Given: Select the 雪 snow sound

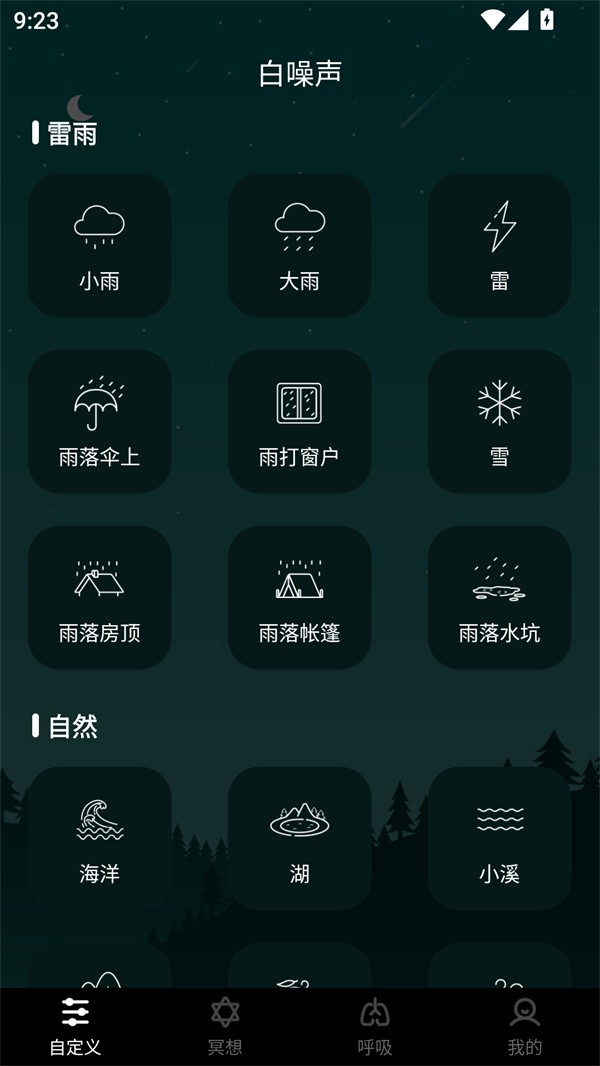Looking at the screenshot, I should [499, 422].
